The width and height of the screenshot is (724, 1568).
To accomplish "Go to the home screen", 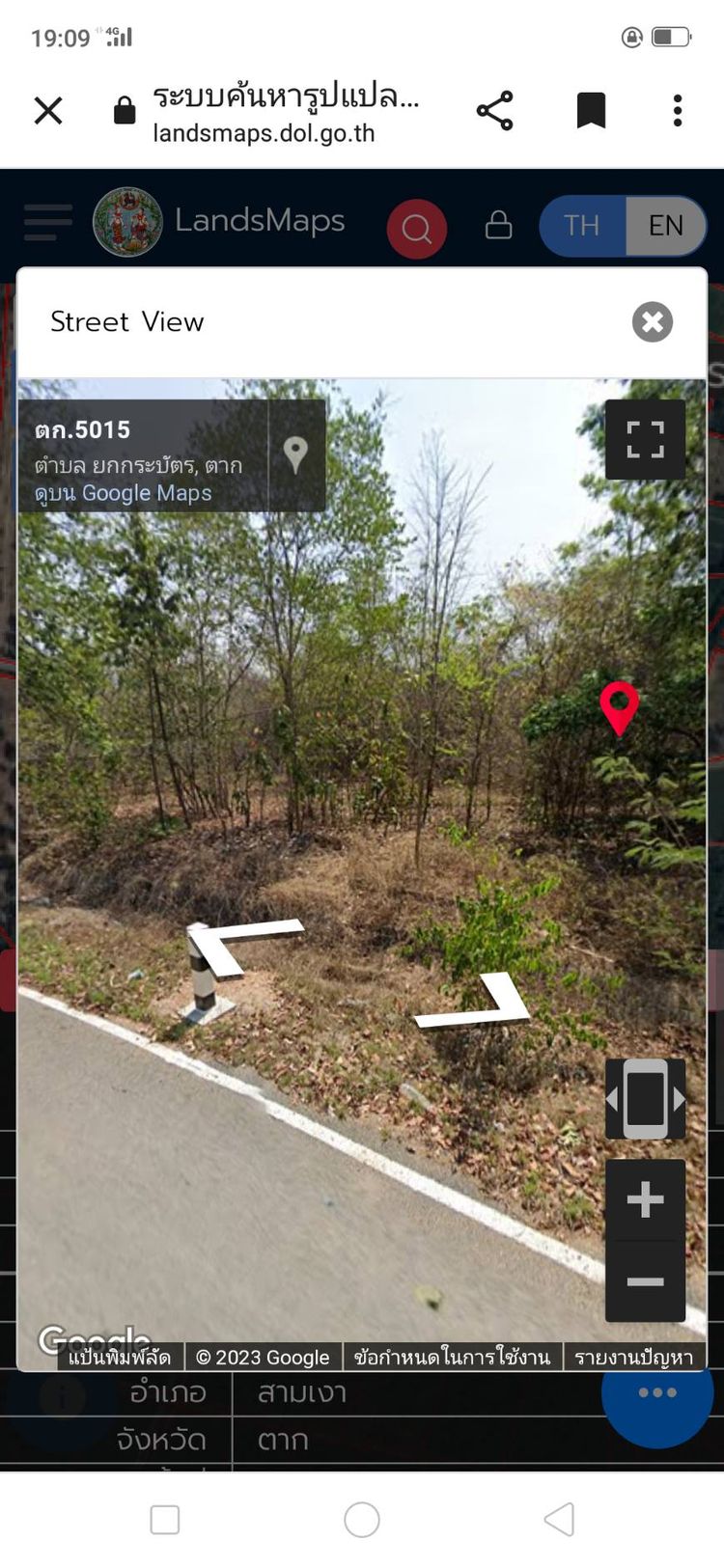I will [362, 1520].
